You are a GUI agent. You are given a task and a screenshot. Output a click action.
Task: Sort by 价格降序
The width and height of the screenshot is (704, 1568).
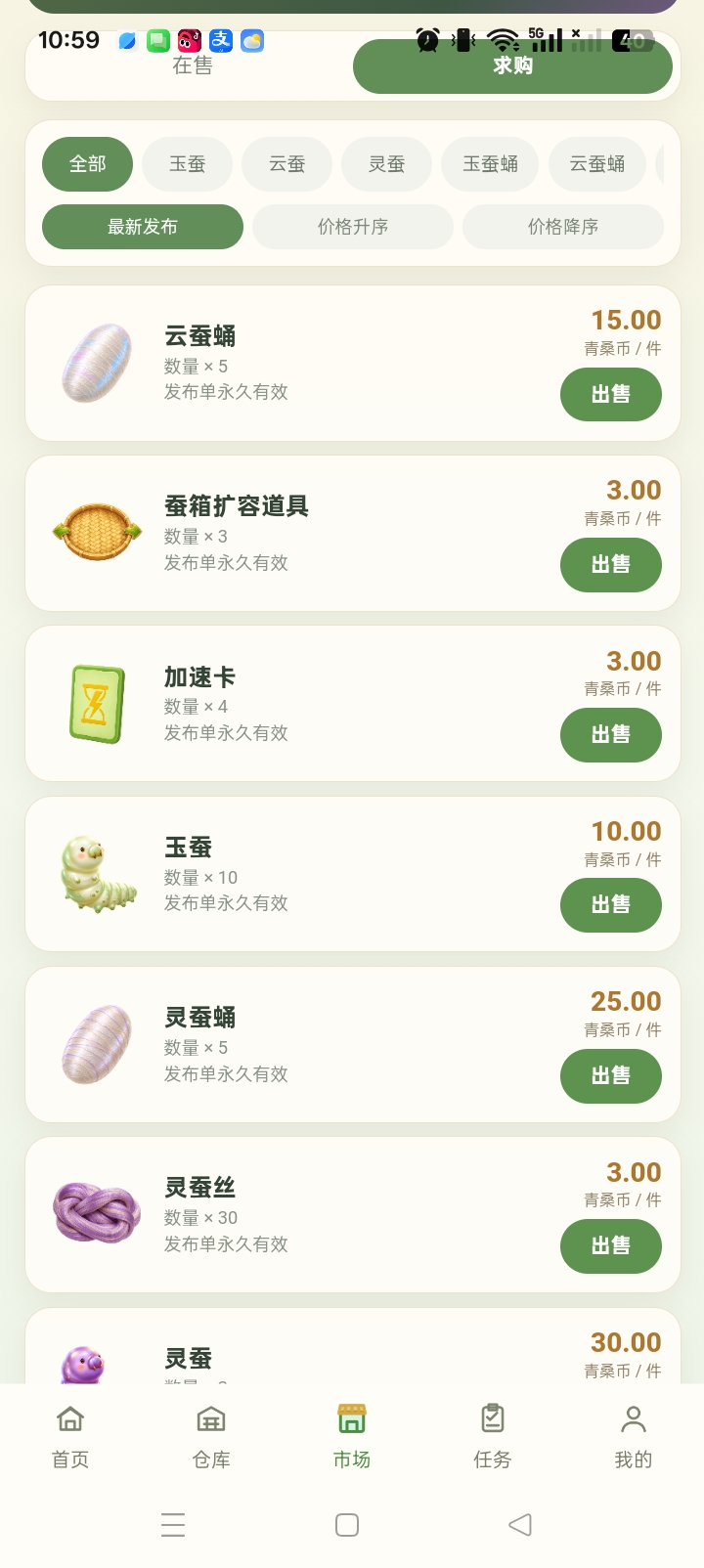[x=563, y=227]
